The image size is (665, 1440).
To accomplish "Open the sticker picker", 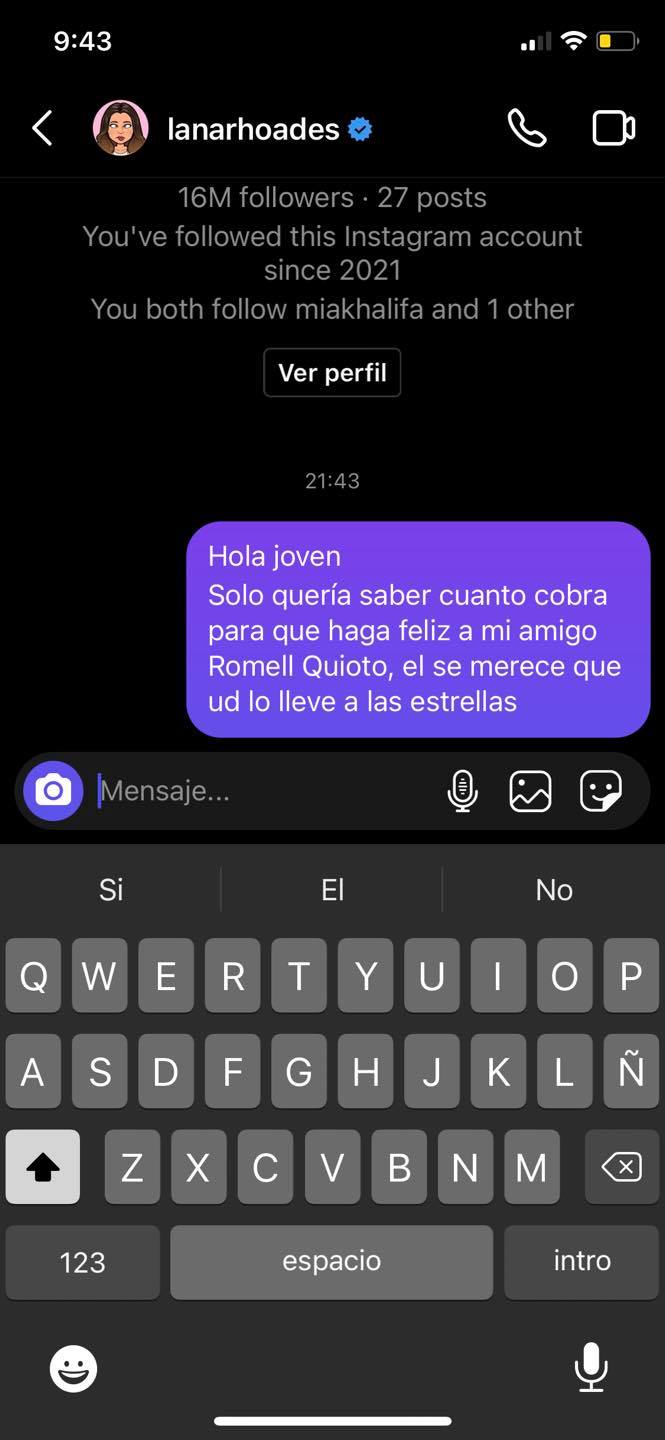I will [x=601, y=791].
